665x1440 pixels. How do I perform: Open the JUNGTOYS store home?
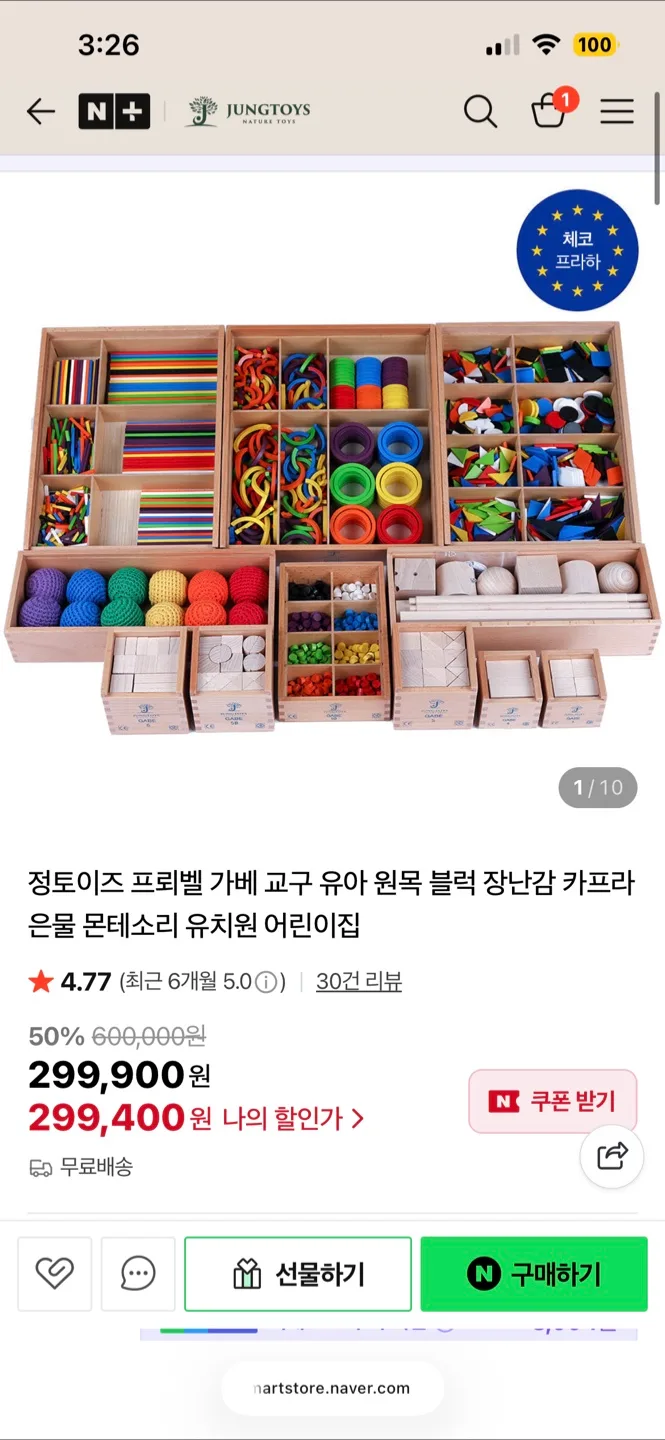(249, 112)
